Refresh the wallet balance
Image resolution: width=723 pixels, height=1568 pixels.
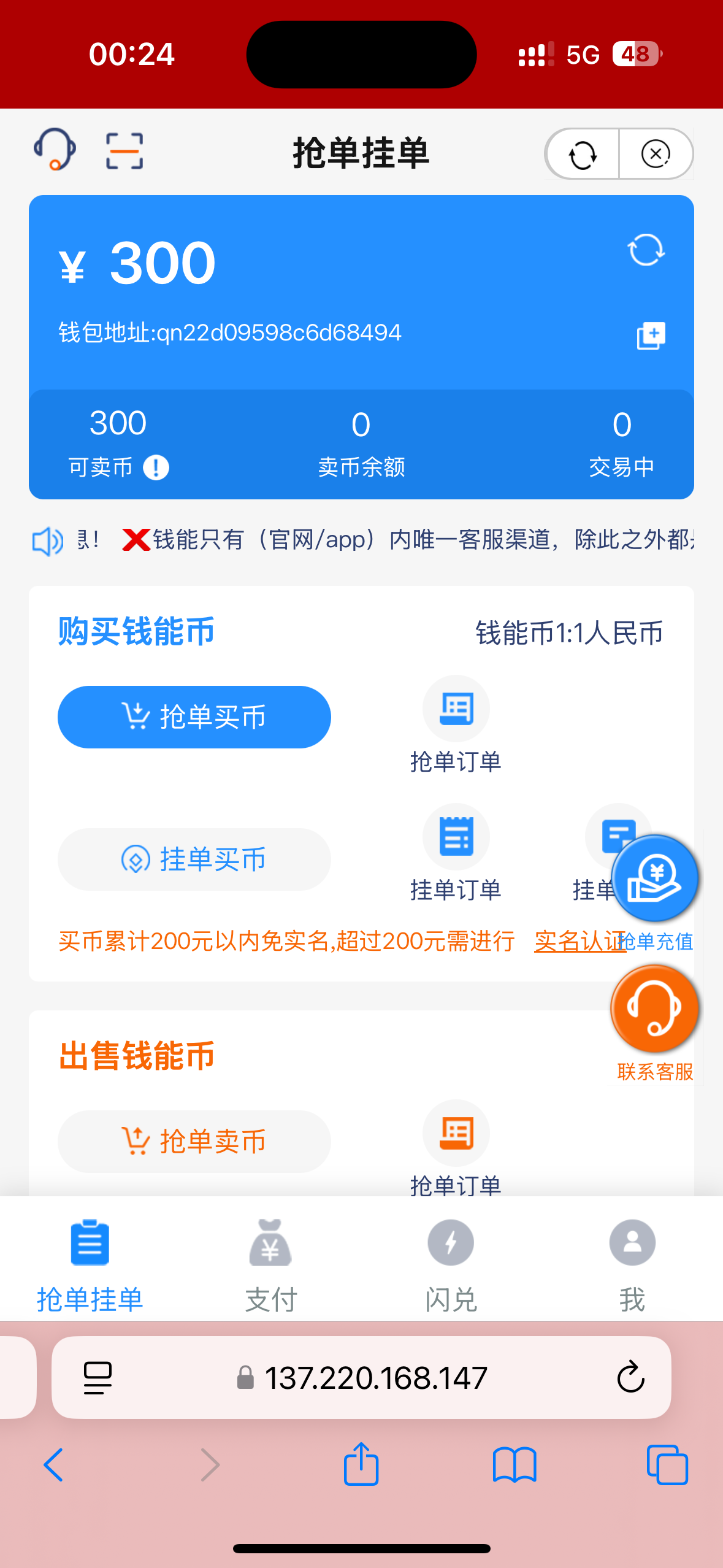pos(646,250)
